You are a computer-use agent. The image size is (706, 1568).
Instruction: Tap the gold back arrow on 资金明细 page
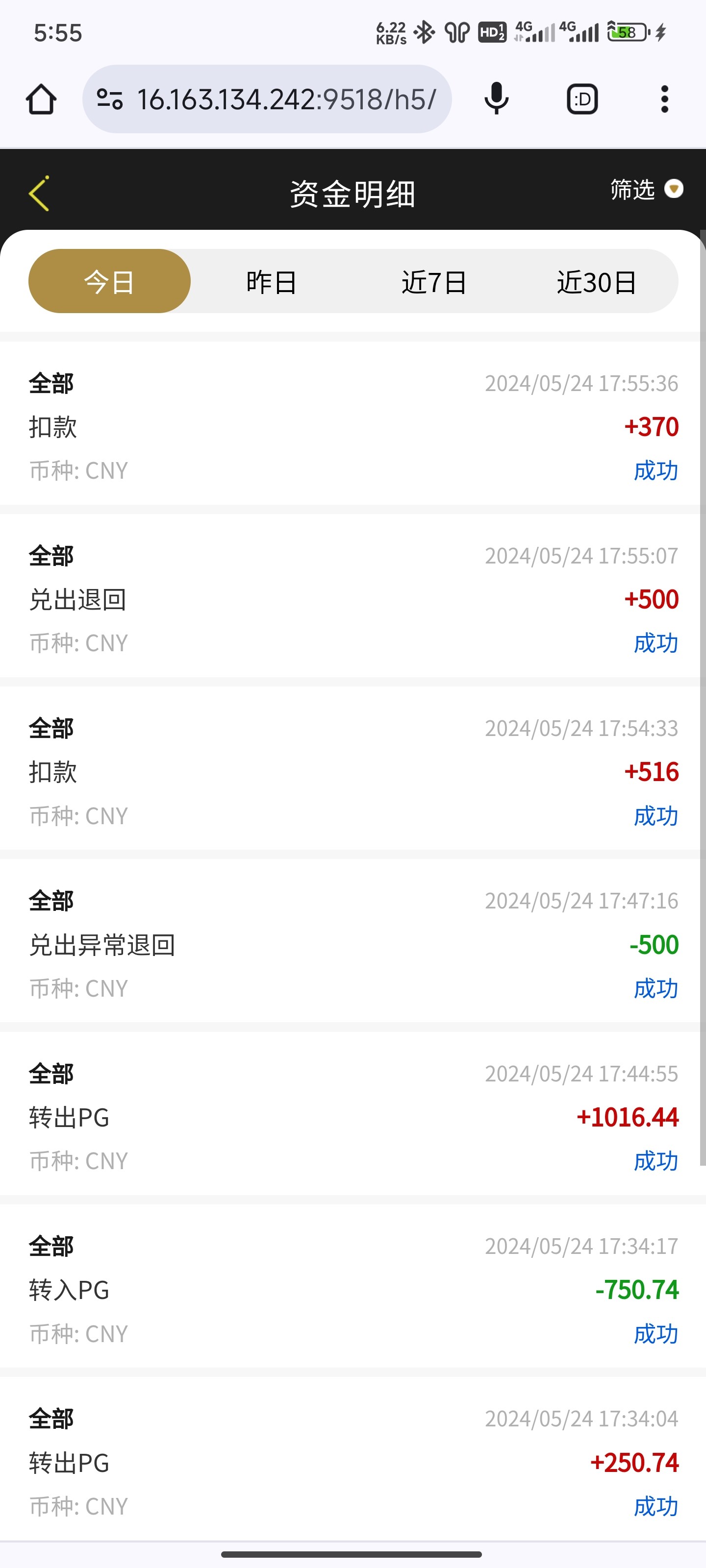coord(38,194)
